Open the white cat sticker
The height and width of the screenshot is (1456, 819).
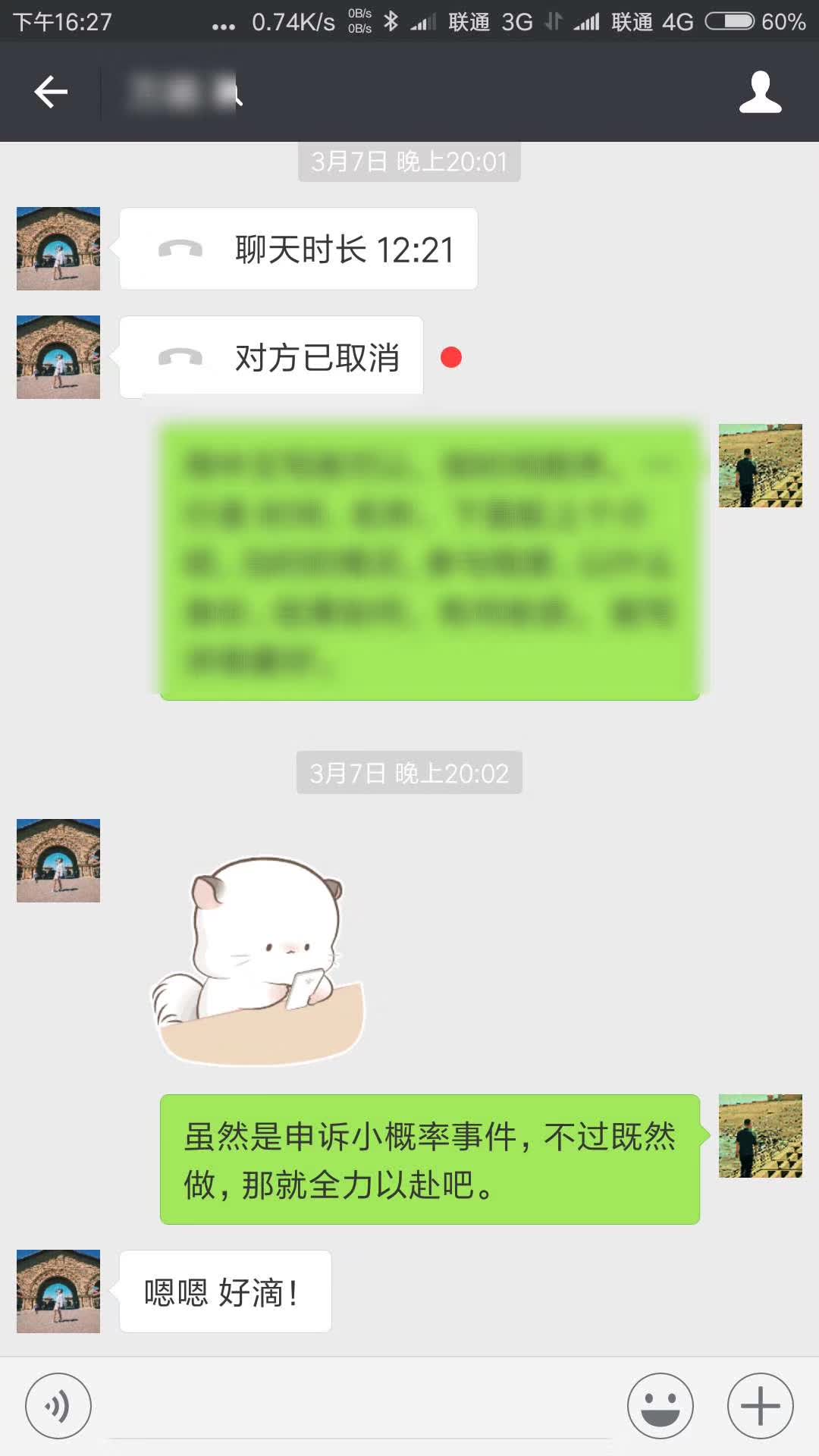[258, 959]
